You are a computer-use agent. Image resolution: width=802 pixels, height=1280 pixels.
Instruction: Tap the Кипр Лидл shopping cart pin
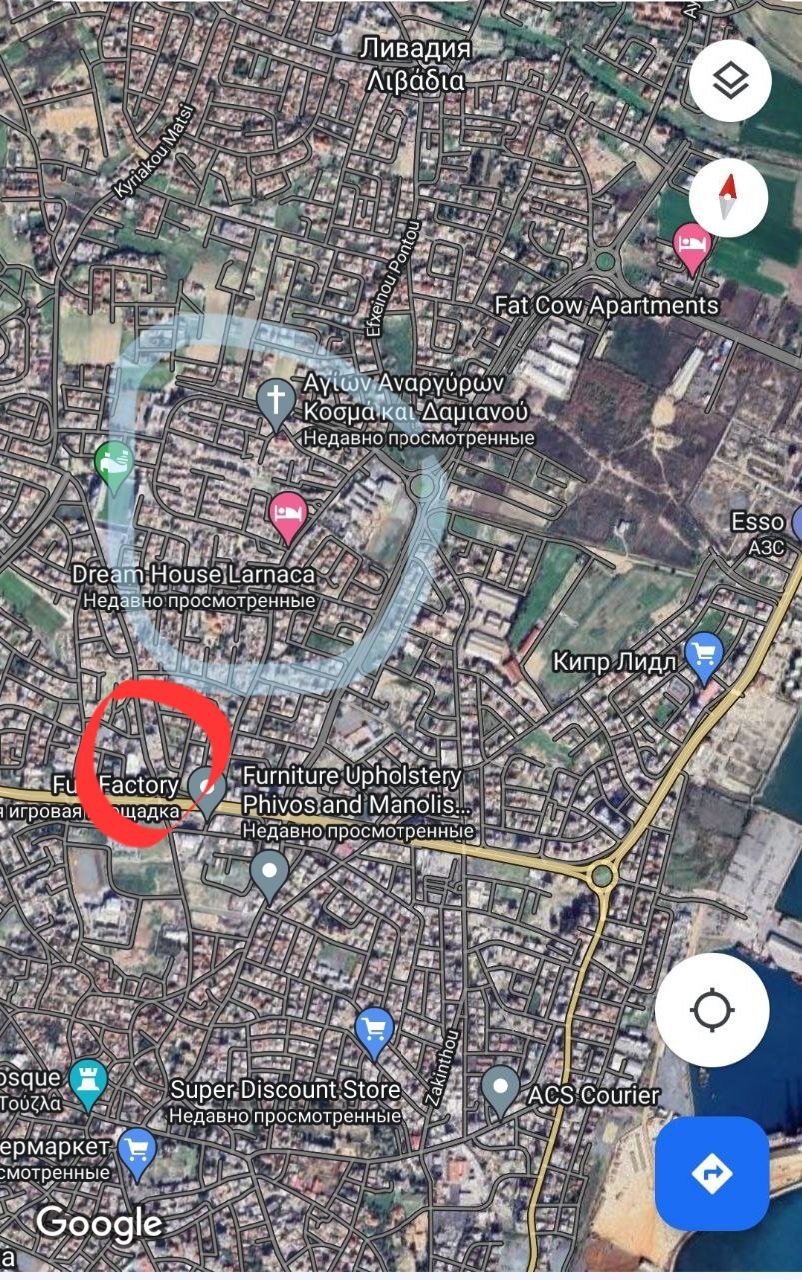[706, 655]
